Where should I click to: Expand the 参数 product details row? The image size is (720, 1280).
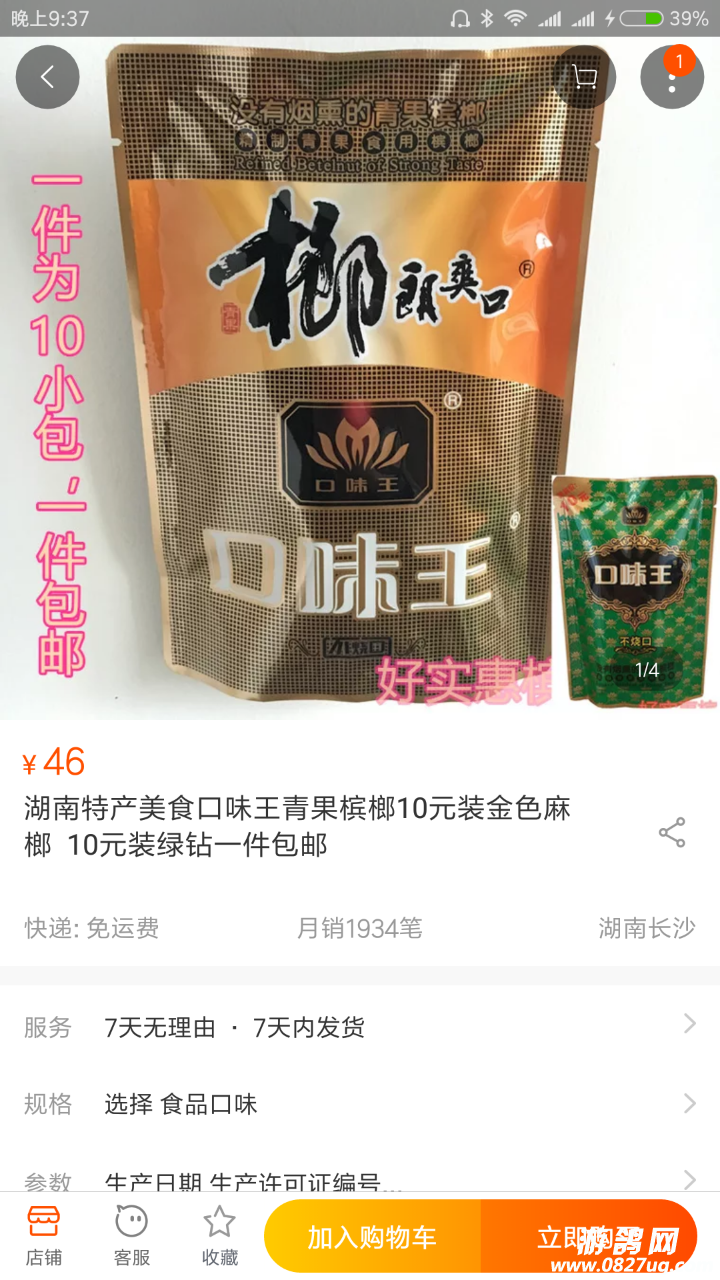360,1180
